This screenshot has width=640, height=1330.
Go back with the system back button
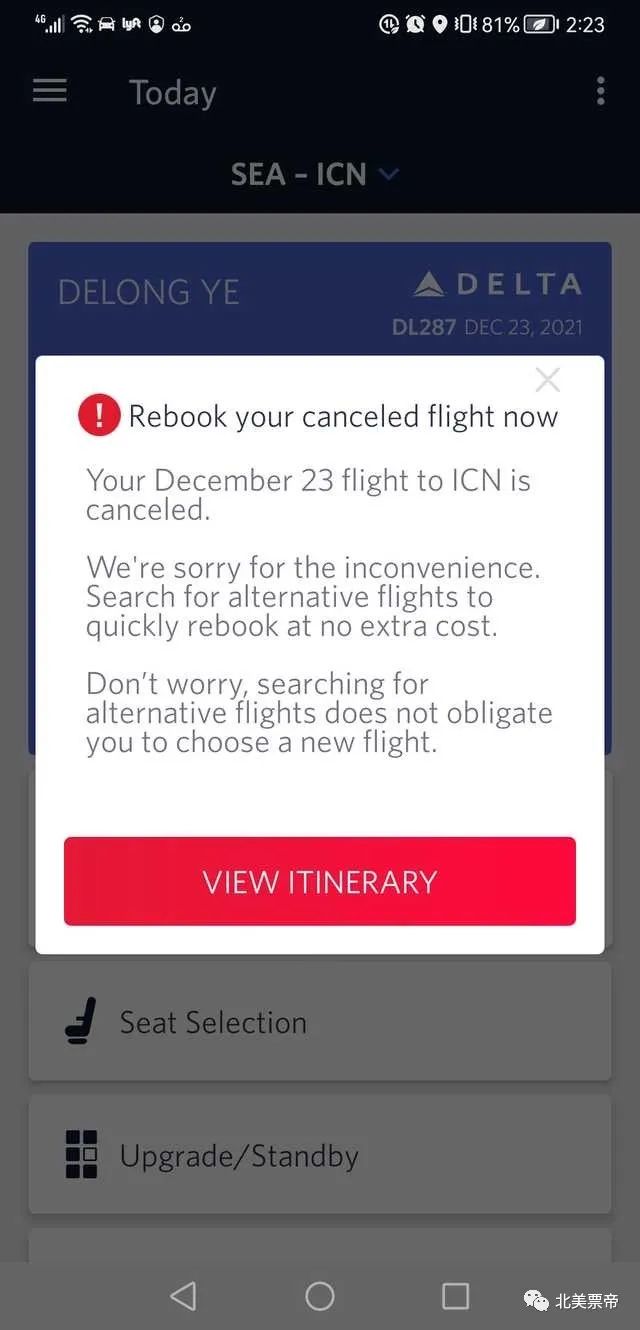tap(183, 1296)
